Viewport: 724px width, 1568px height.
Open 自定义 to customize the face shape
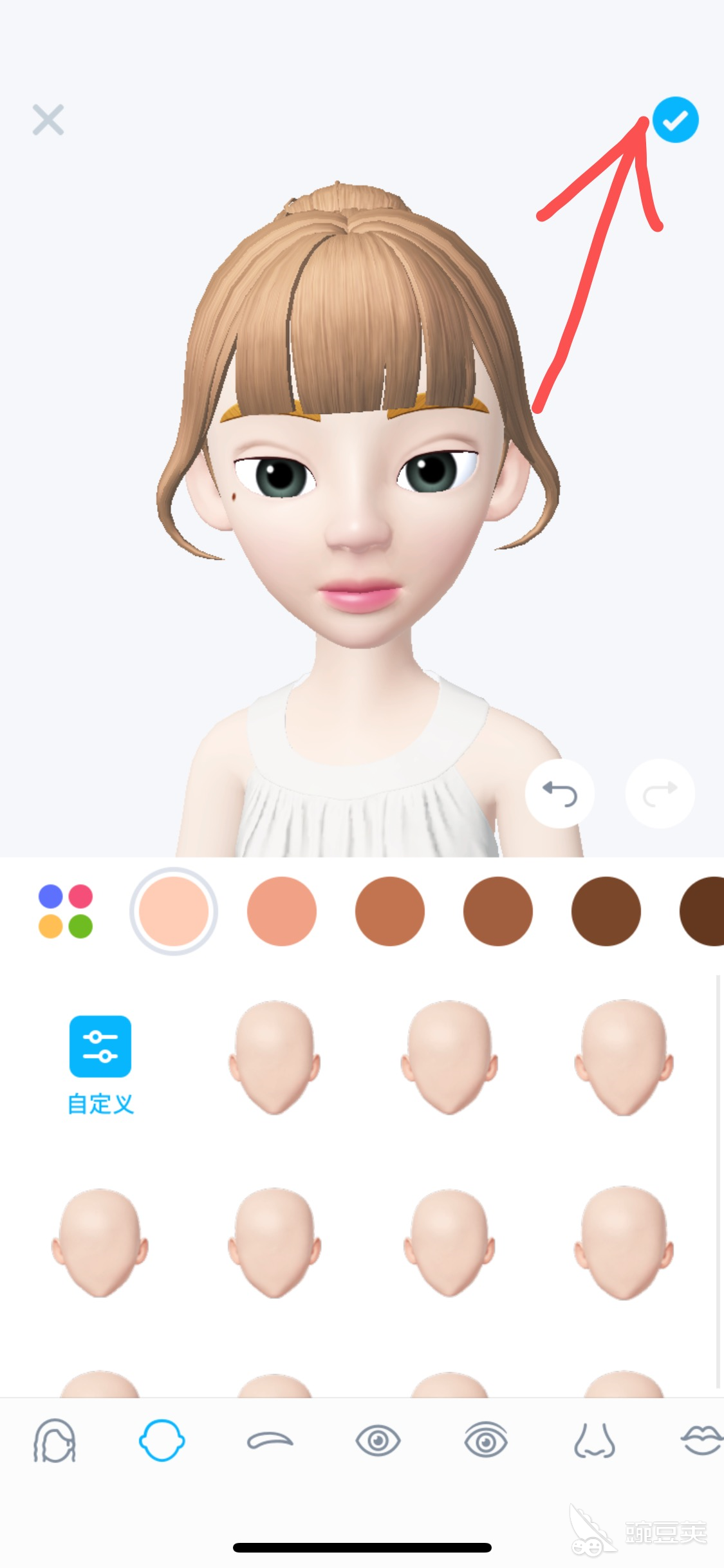click(100, 1063)
